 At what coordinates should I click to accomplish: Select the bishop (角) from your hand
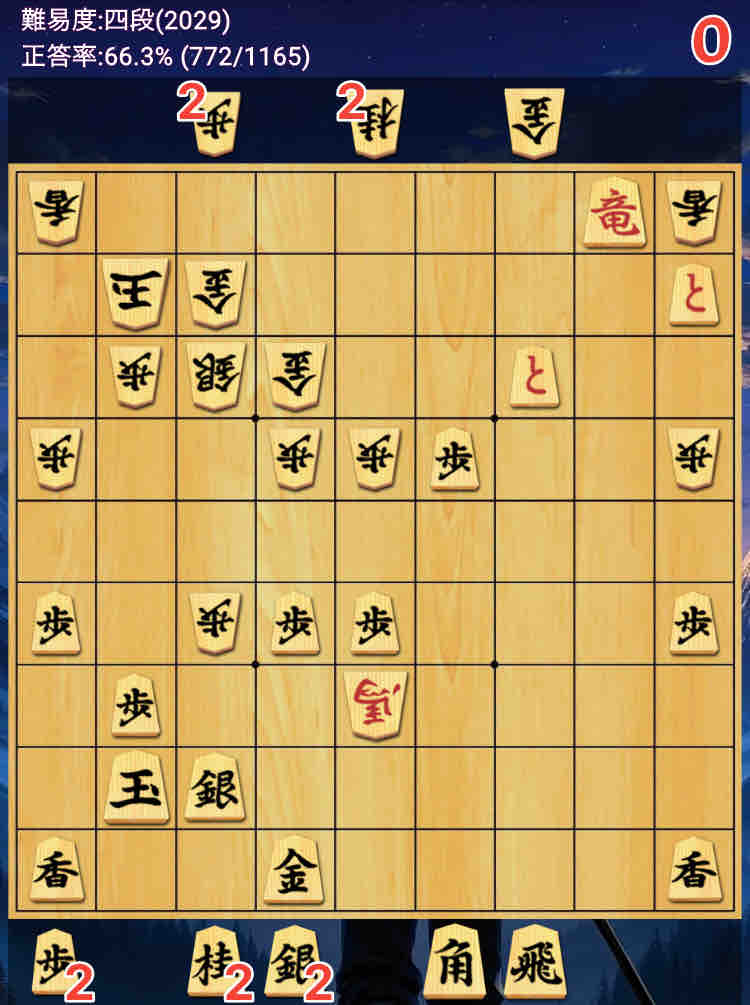pos(454,961)
